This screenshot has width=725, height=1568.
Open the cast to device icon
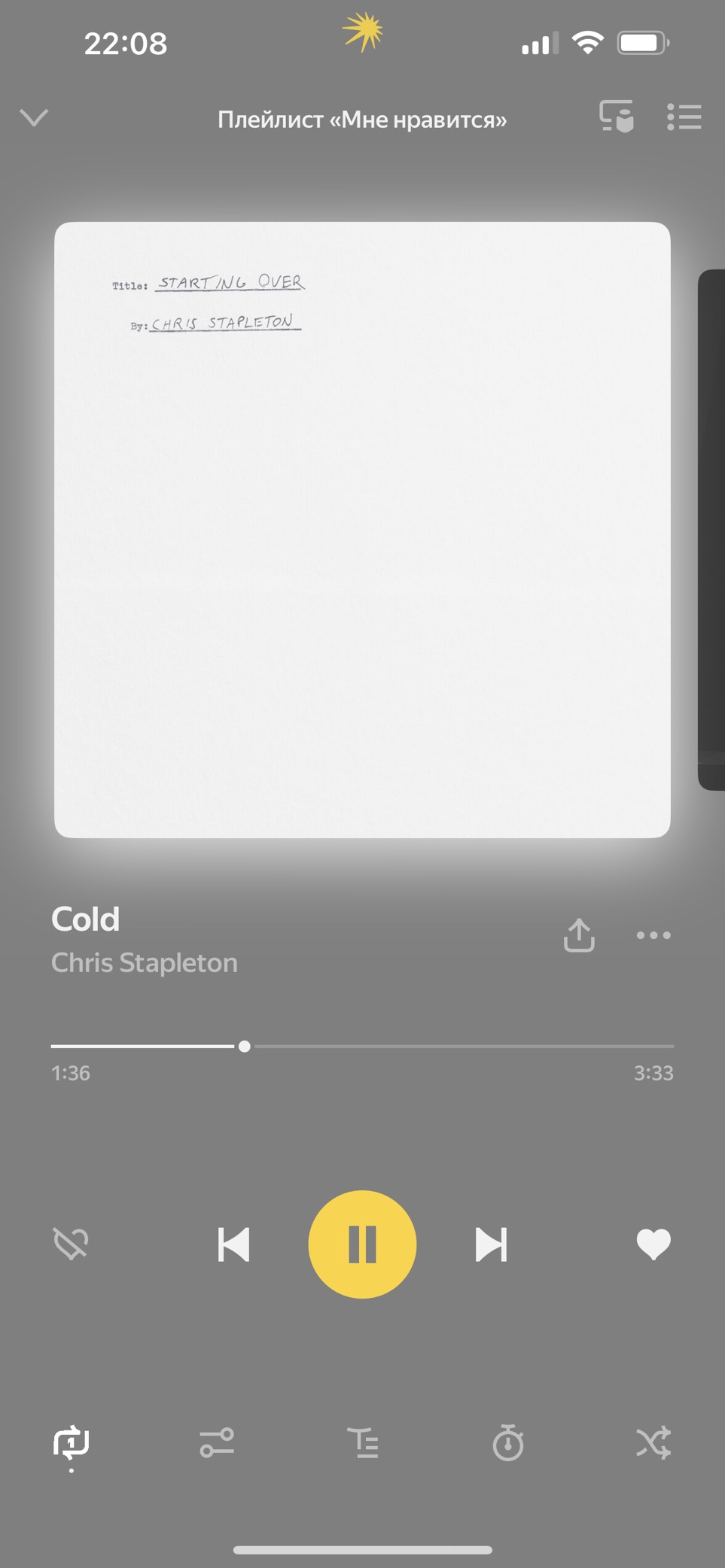pyautogui.click(x=616, y=117)
